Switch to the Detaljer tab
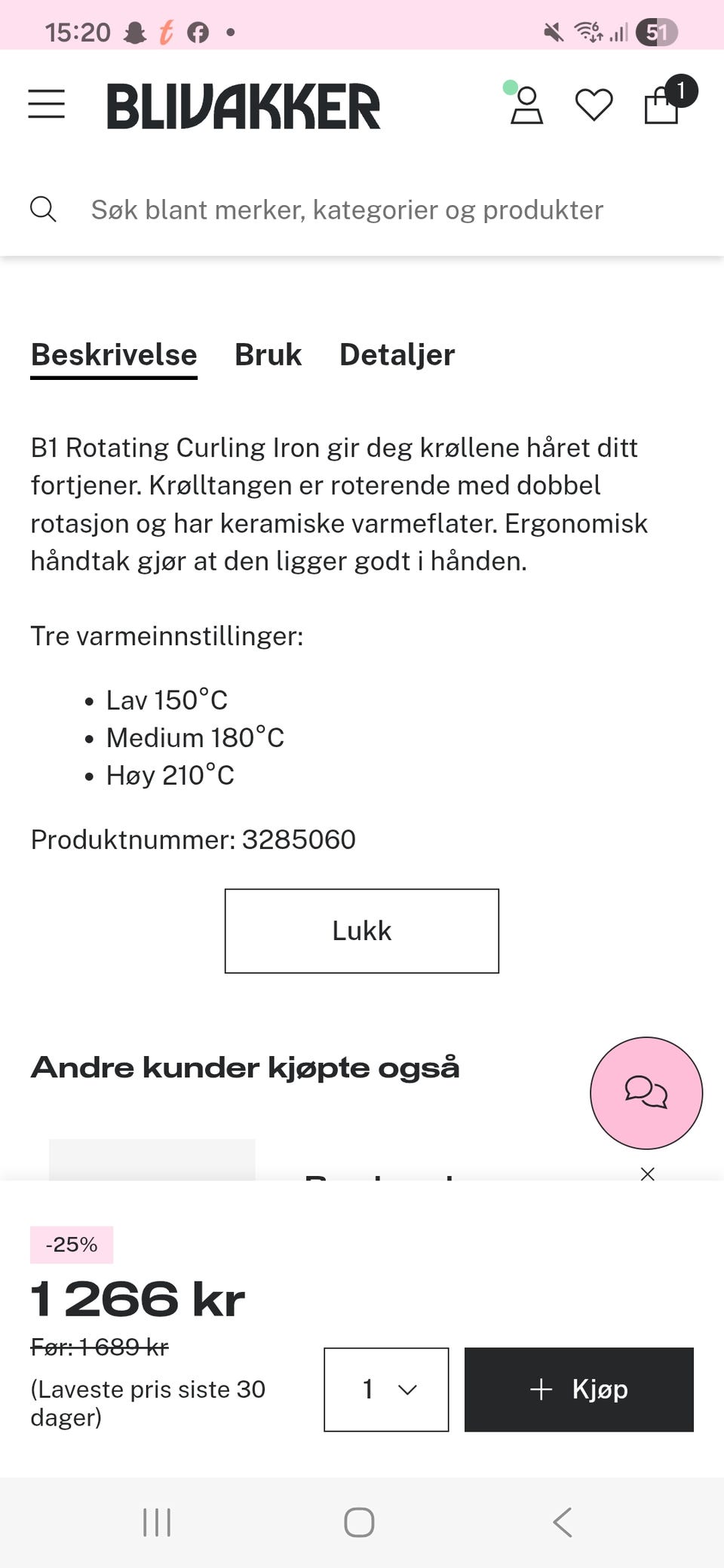Screen dimensions: 724x1568 (397, 354)
